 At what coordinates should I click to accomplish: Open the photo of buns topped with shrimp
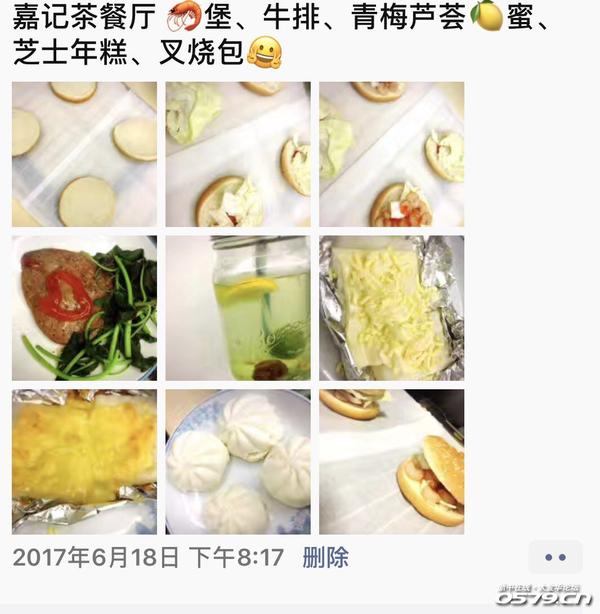[x=391, y=154]
